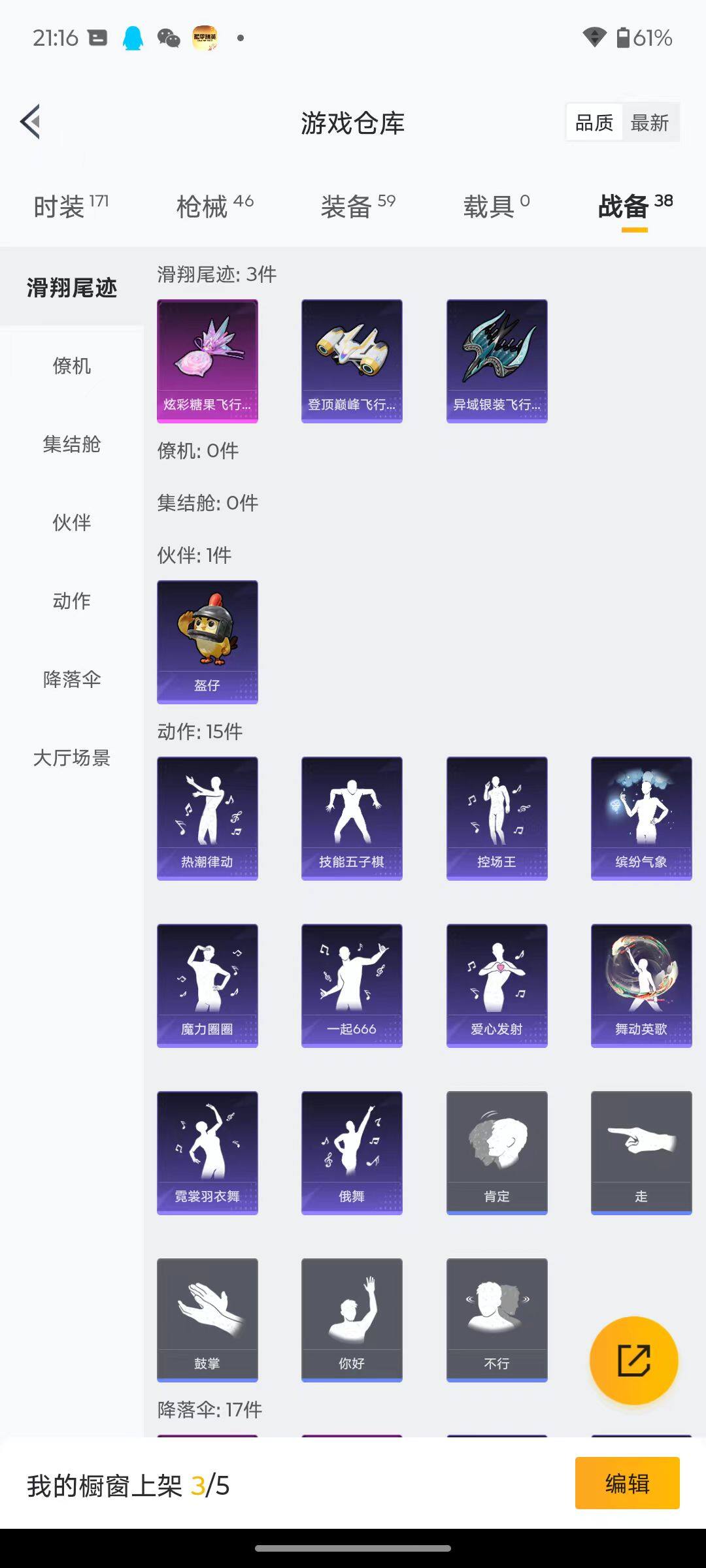Select 大厅场景 in the side menu
Image resolution: width=706 pixels, height=1568 pixels.
[72, 758]
